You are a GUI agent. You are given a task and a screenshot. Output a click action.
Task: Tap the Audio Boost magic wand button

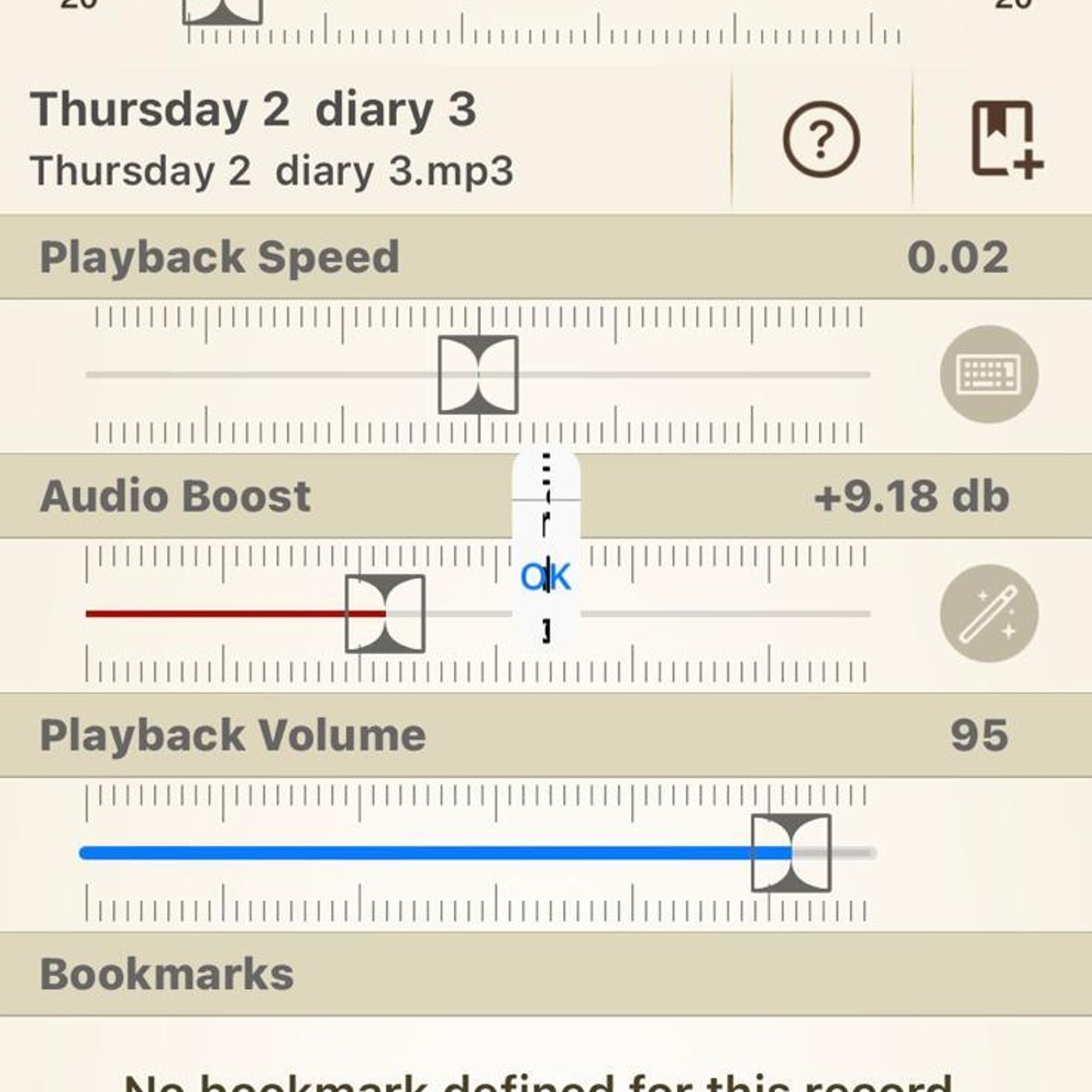(988, 614)
